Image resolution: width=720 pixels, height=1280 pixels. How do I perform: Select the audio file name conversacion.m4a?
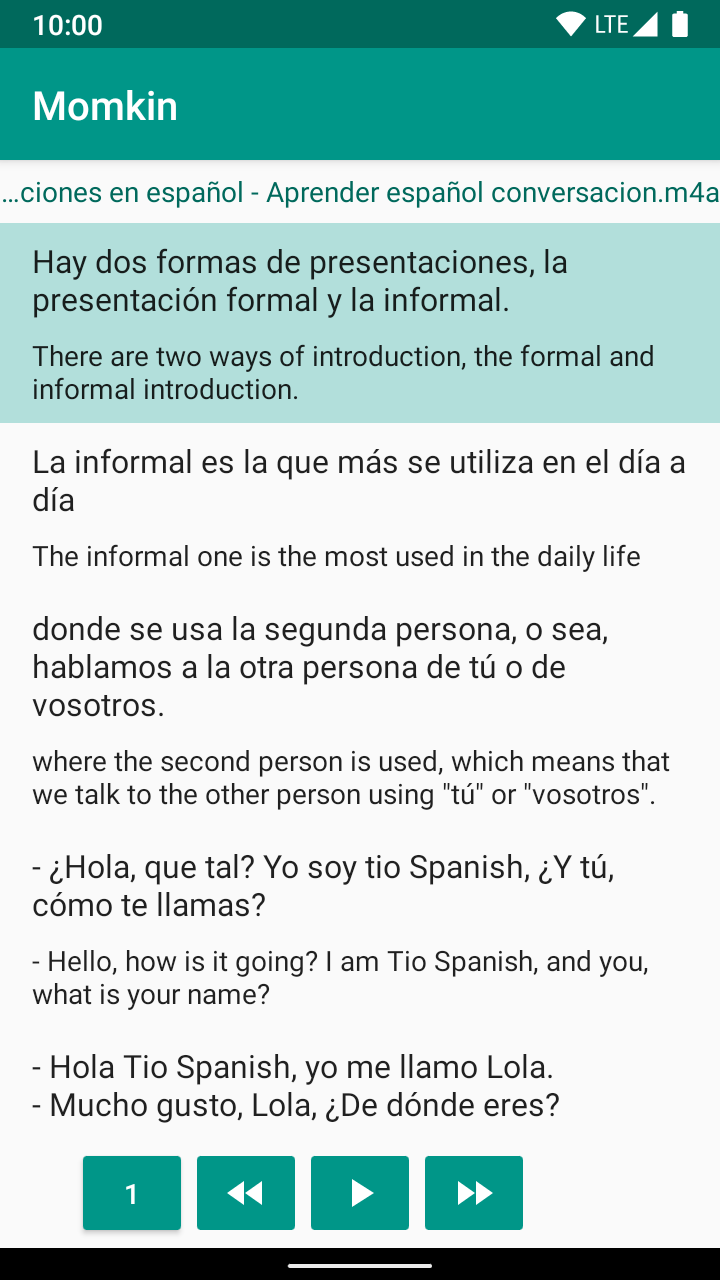coord(360,192)
